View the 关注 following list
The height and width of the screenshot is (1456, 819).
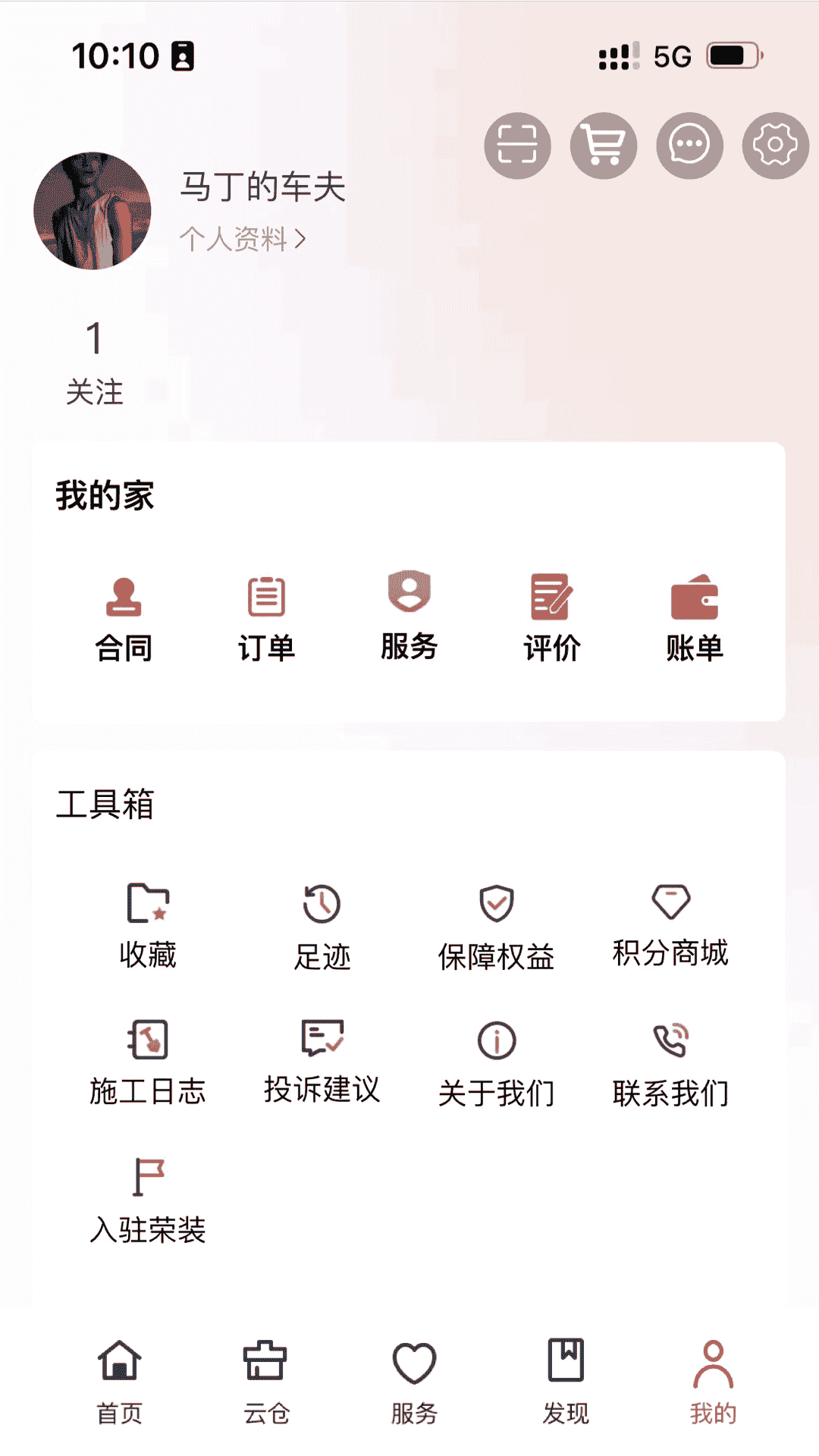(x=94, y=362)
